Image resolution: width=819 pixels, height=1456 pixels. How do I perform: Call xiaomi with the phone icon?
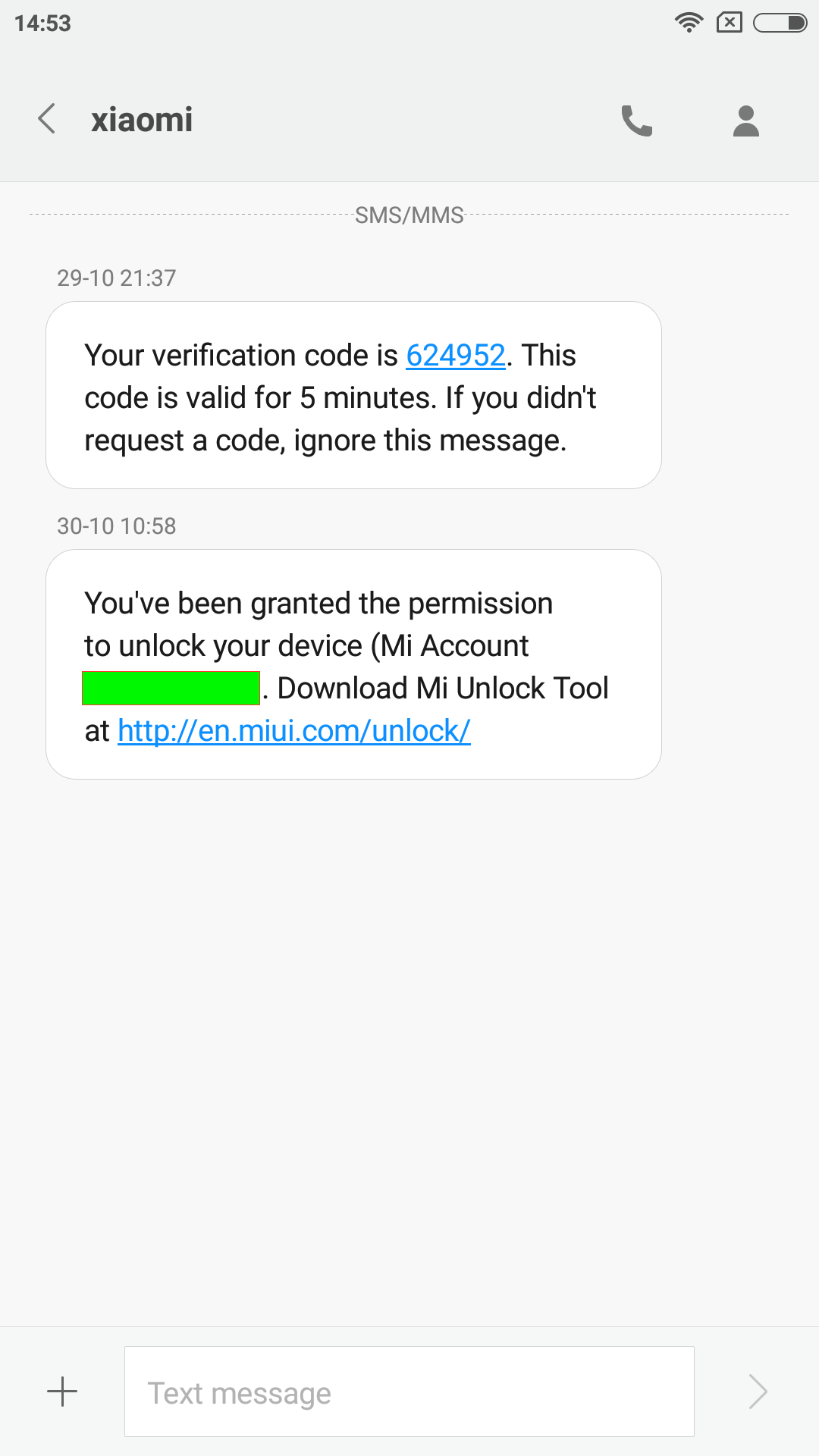[x=637, y=121]
